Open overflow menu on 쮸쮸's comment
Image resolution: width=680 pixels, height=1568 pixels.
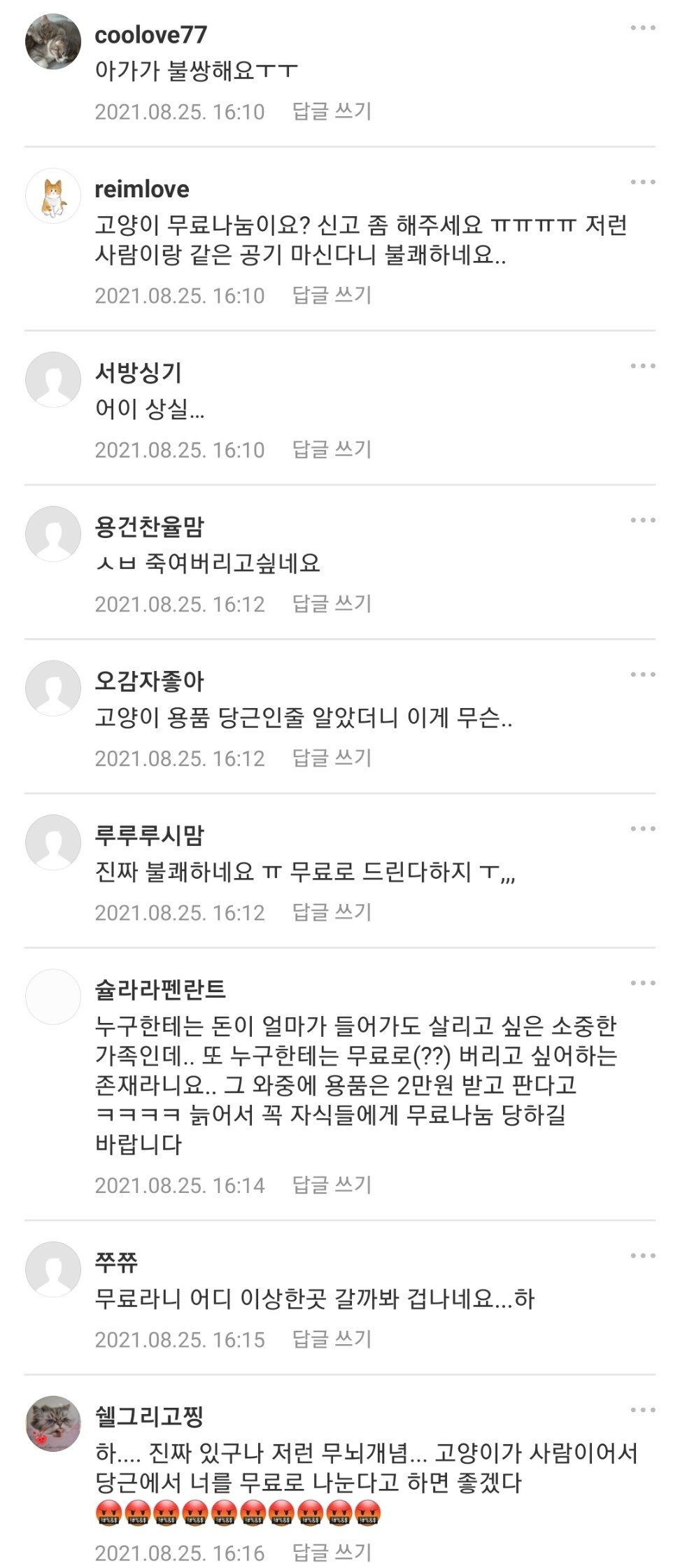(x=642, y=1256)
